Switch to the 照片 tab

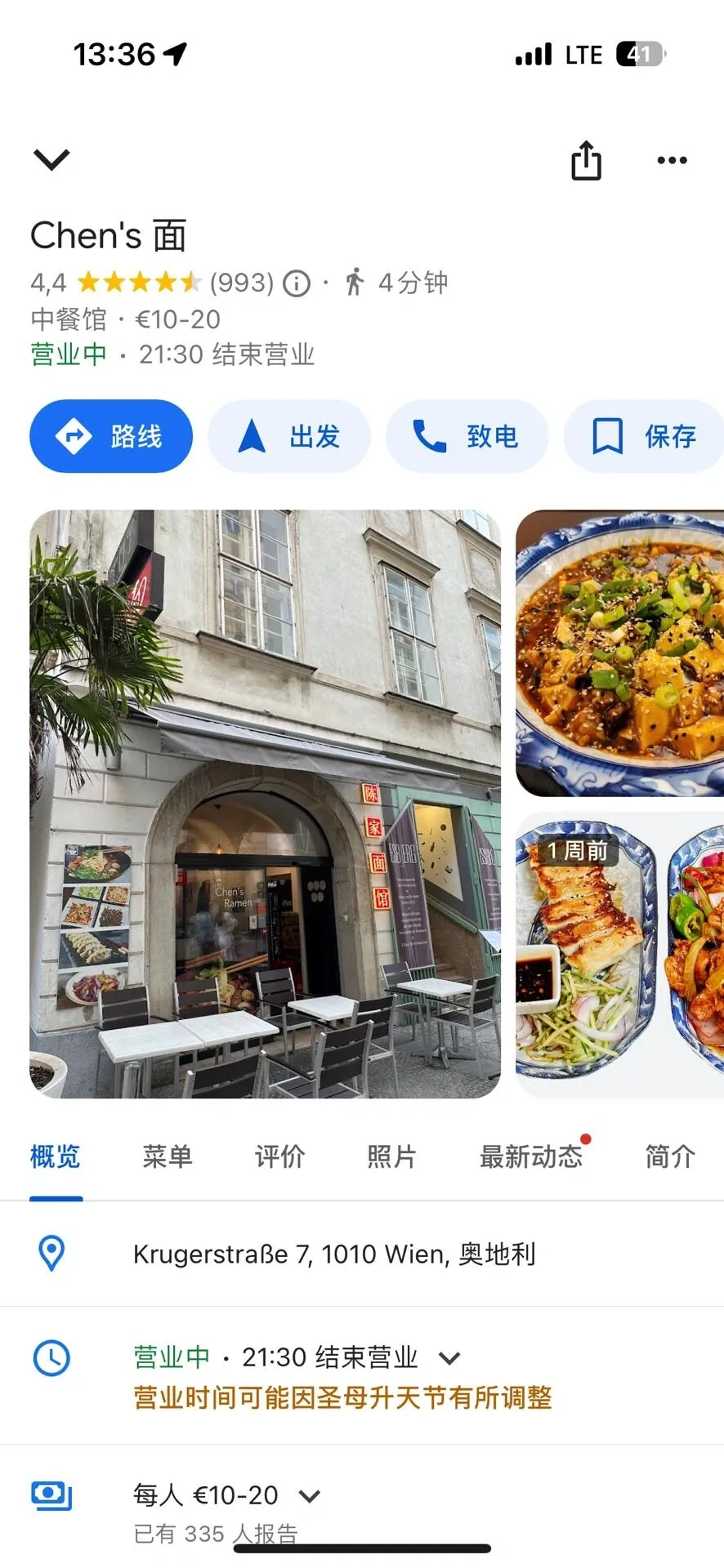(x=391, y=1156)
